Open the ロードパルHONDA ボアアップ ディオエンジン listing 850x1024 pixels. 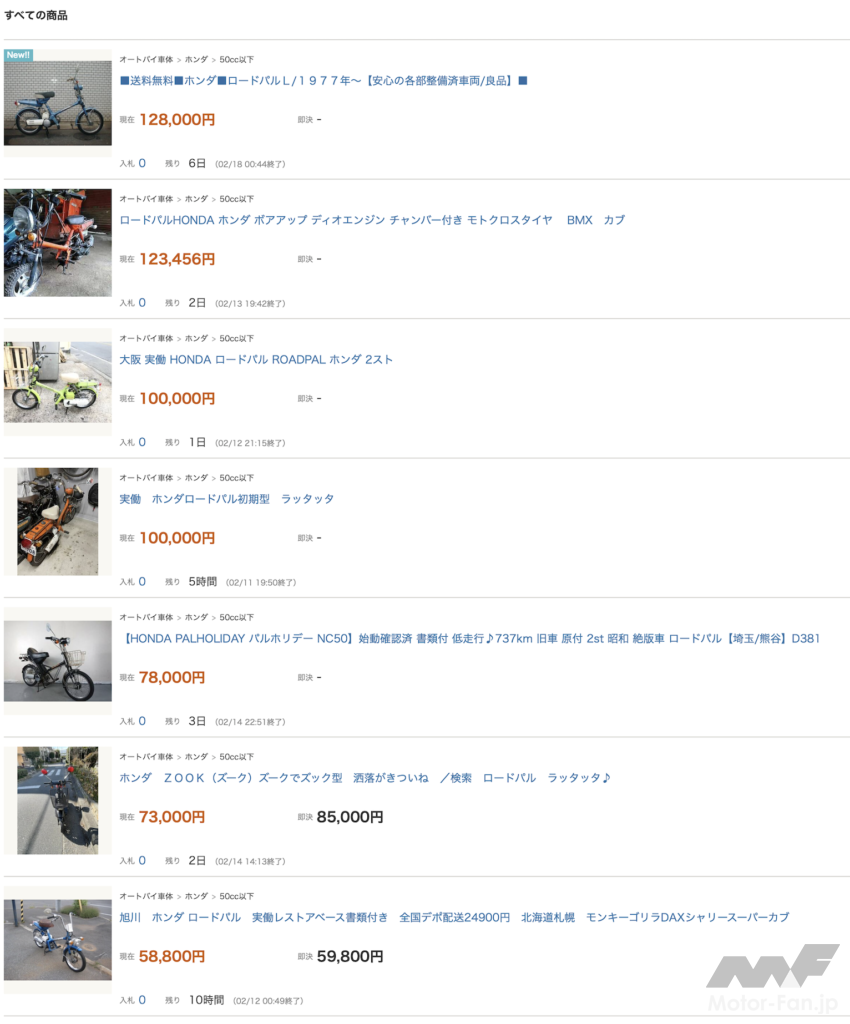[372, 220]
